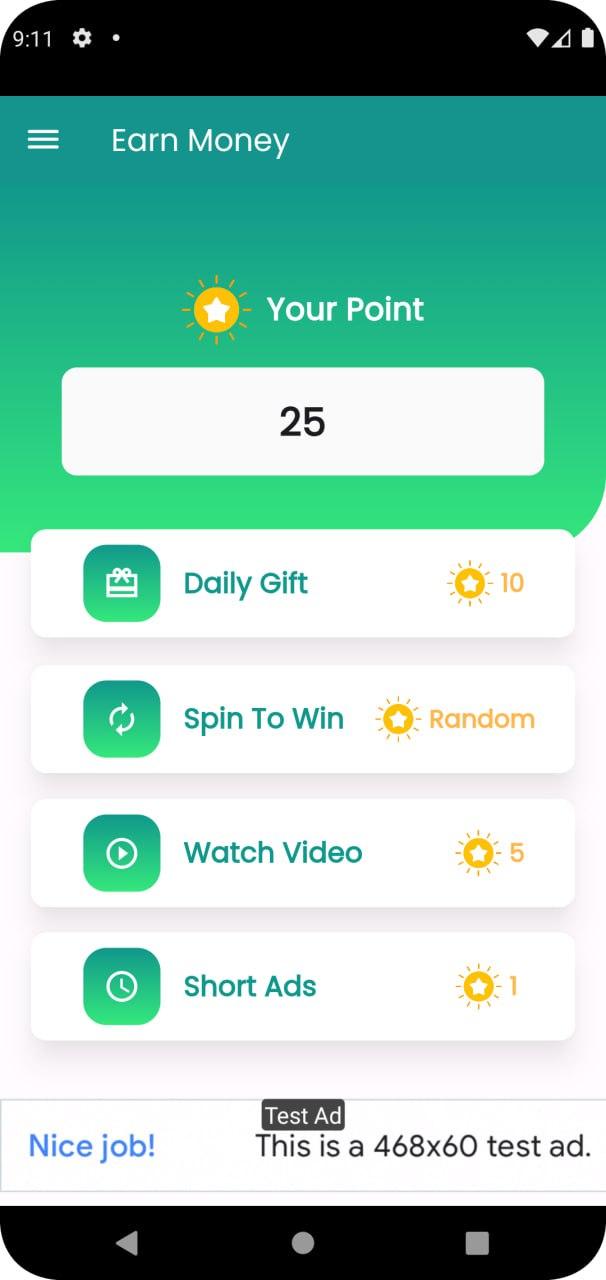Screen dimensions: 606x1280
Task: Open Spin To Win
Action: point(303,719)
